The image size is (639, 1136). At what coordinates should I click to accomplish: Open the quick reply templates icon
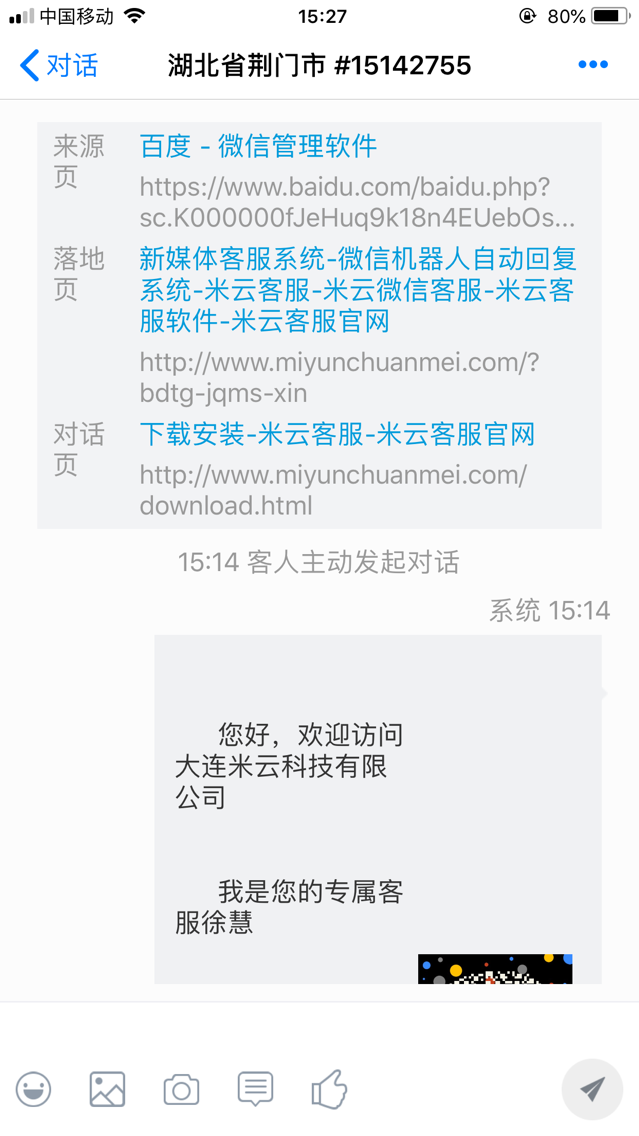tap(255, 1089)
